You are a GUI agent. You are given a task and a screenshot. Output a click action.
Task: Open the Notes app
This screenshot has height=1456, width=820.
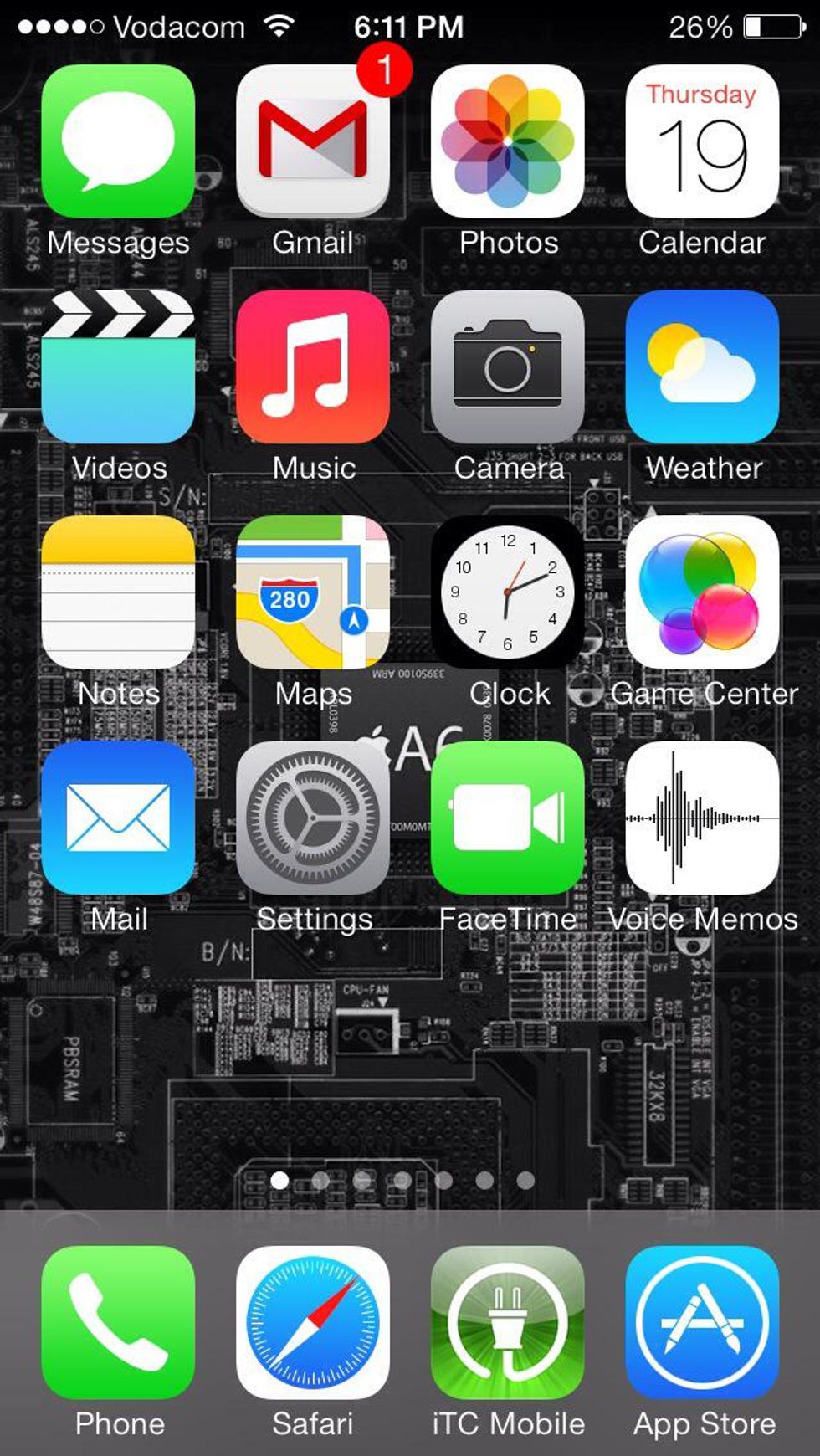click(118, 592)
